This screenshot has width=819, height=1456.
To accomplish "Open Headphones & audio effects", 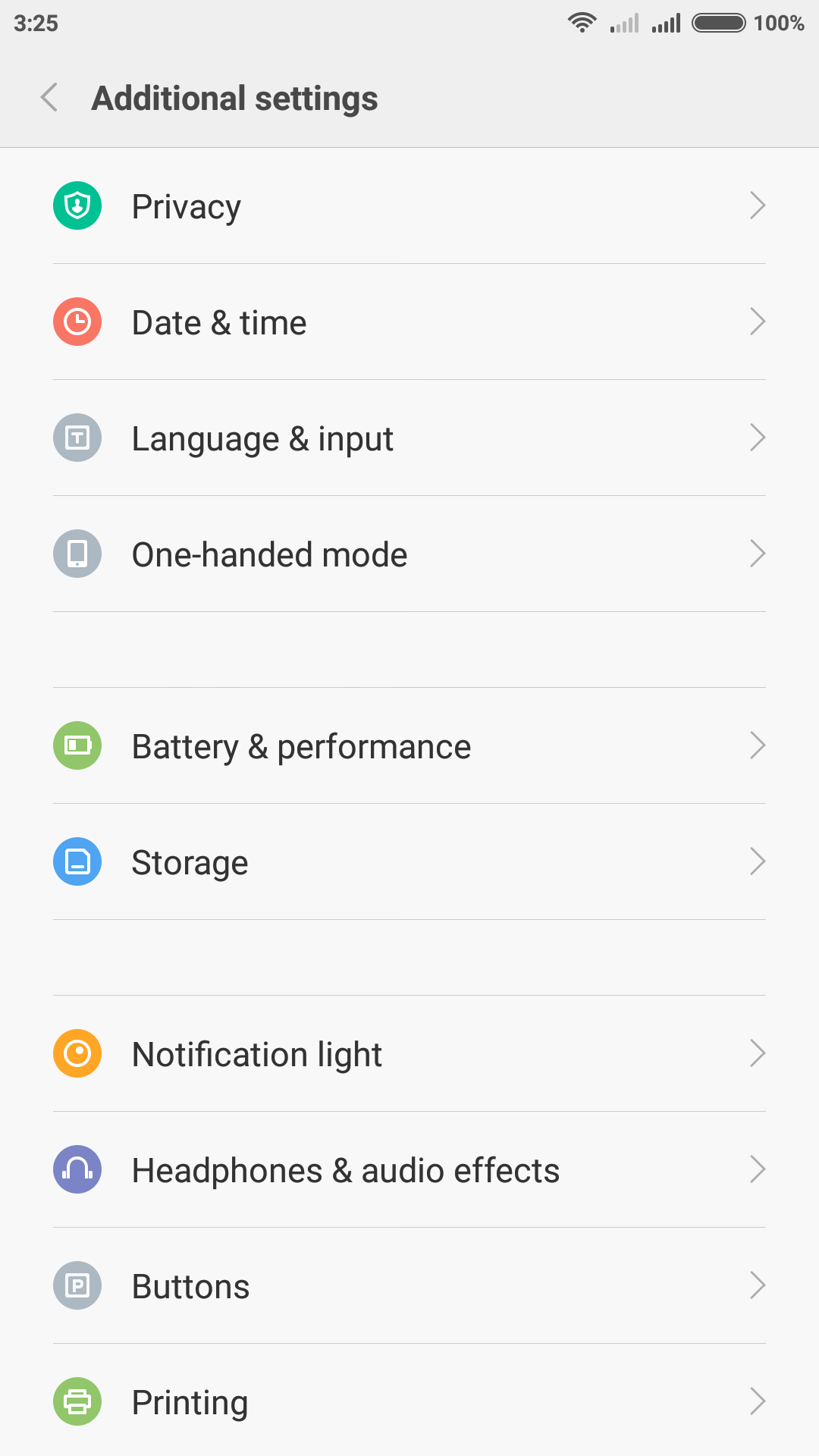I will click(409, 1170).
